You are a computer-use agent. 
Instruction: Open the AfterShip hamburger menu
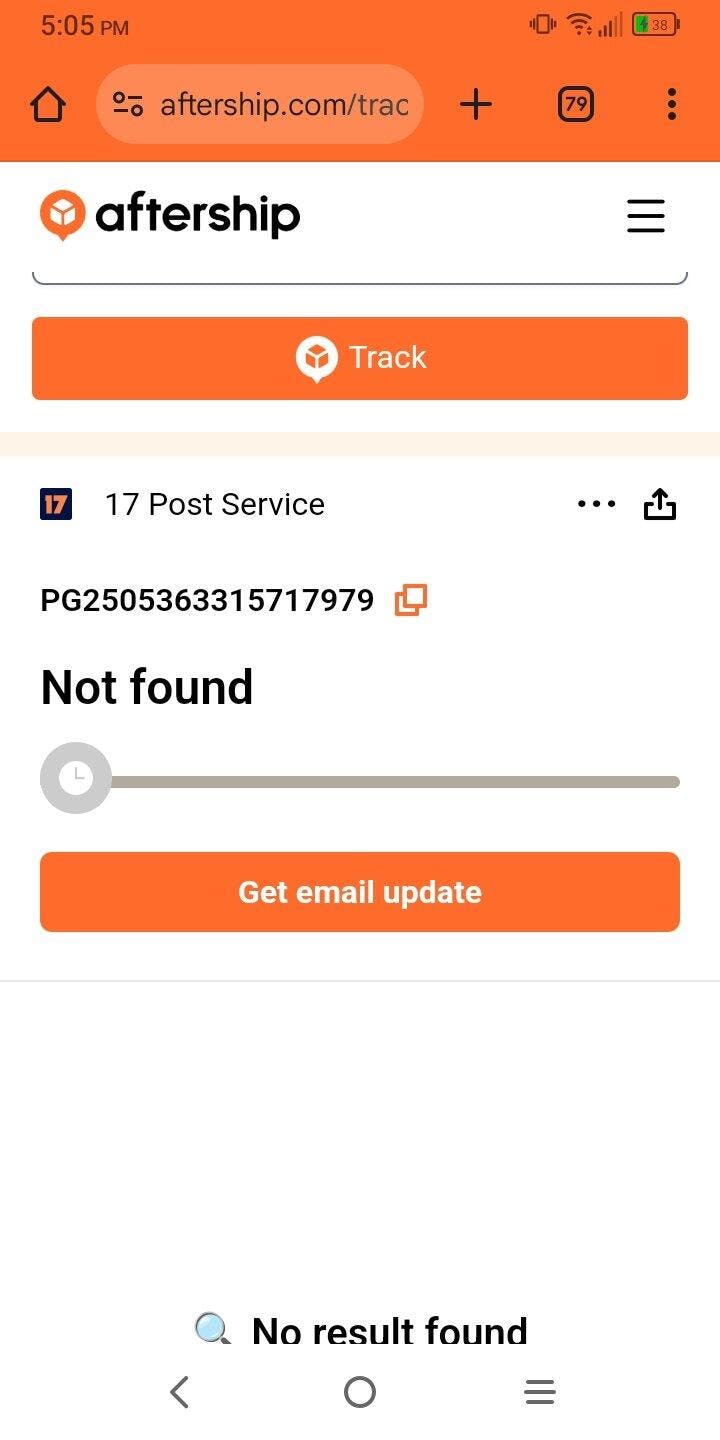[646, 215]
